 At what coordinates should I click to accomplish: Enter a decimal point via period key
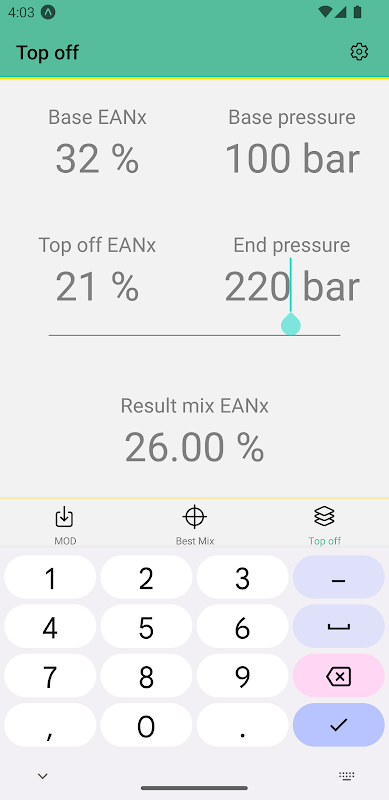[242, 725]
